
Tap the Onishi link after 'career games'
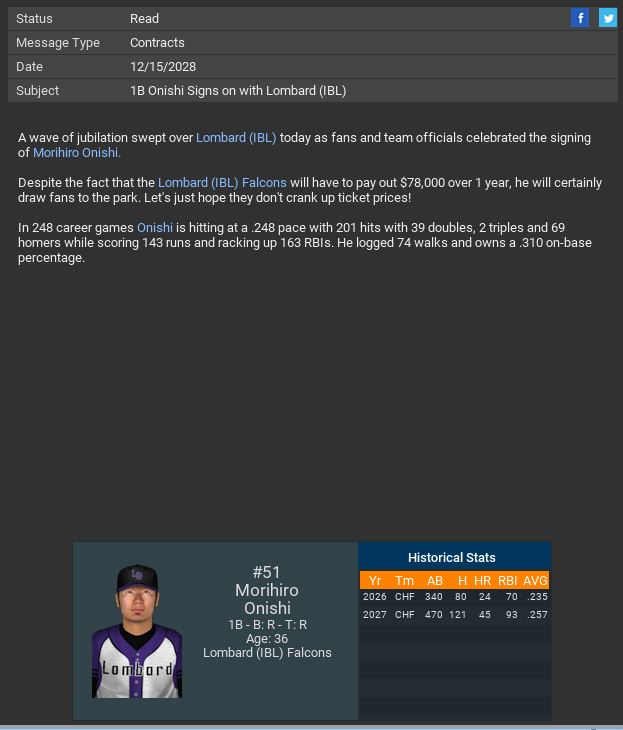coord(155,228)
